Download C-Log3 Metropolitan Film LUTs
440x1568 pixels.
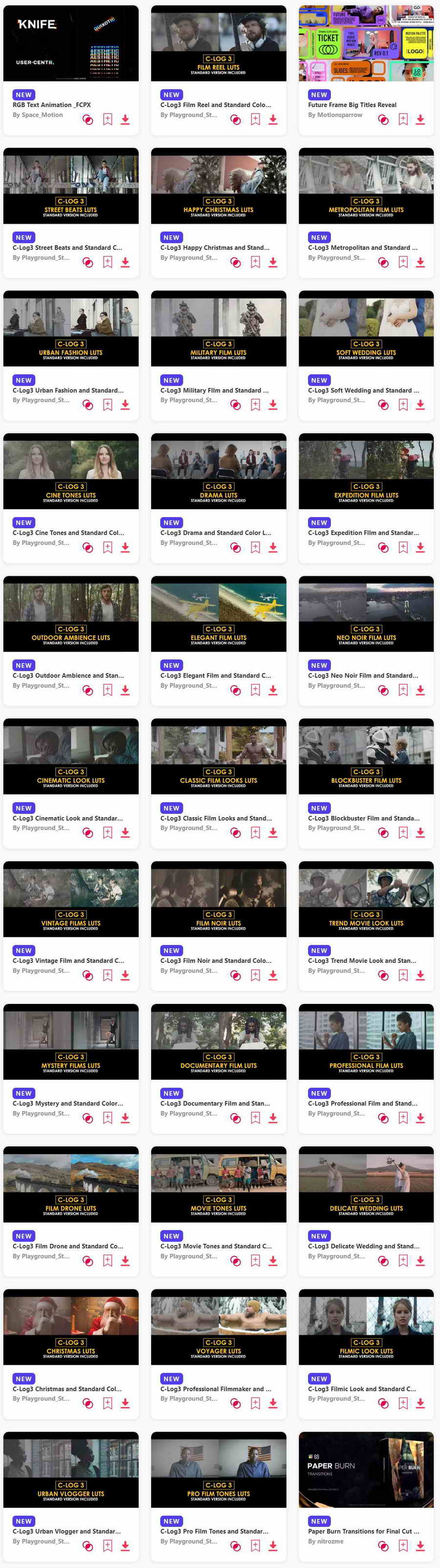420,262
